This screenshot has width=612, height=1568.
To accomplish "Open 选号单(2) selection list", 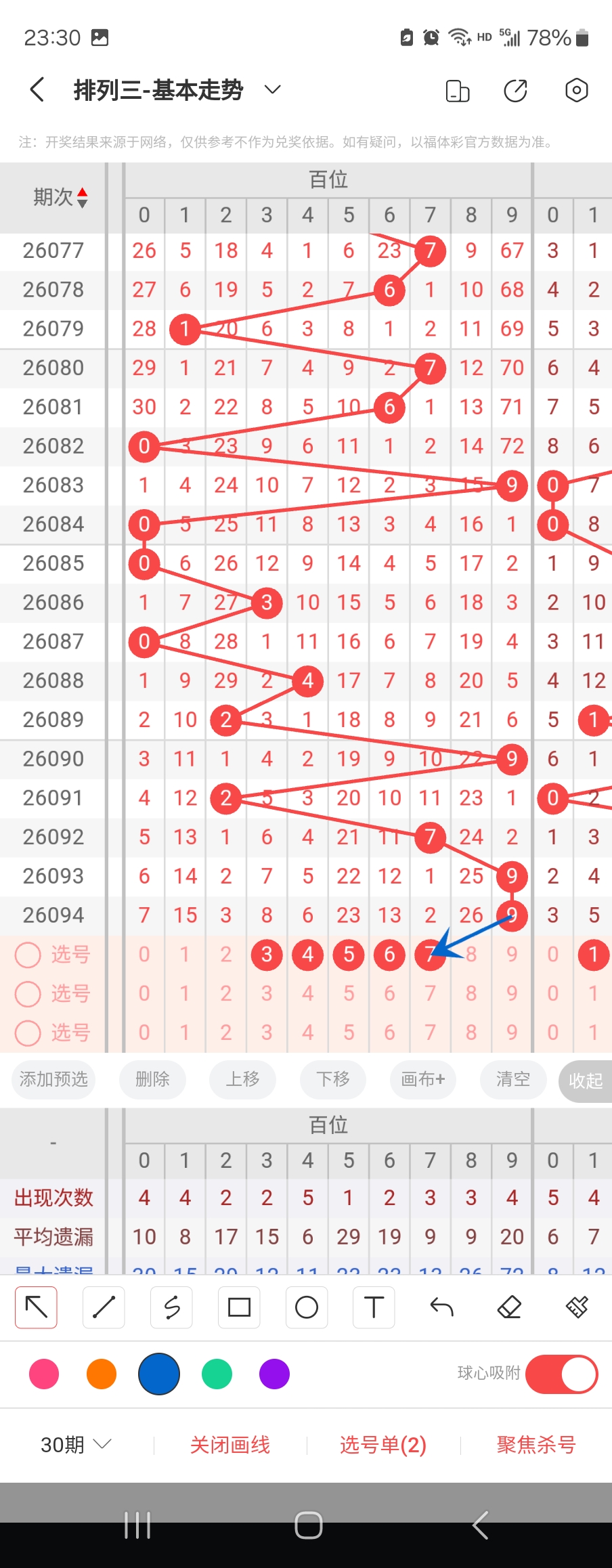I will (x=383, y=1445).
